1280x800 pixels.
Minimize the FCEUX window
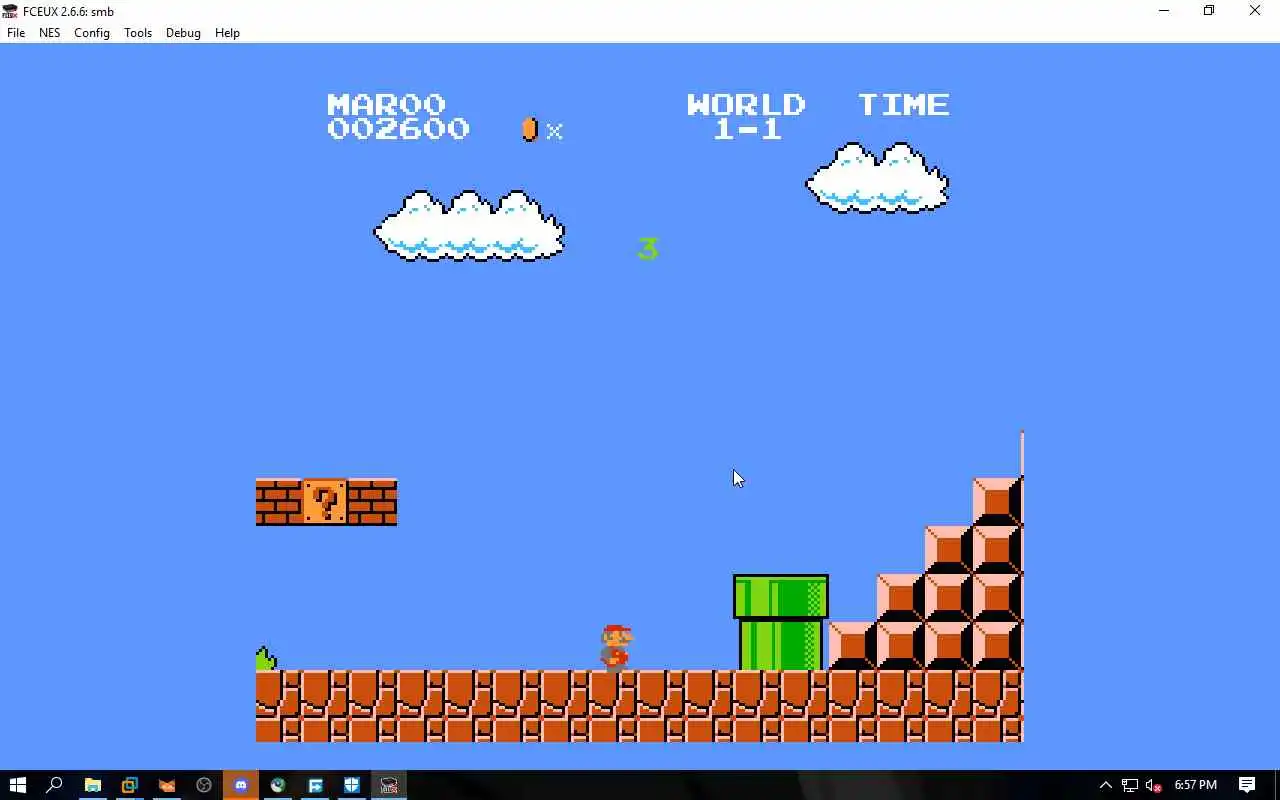click(x=1163, y=11)
